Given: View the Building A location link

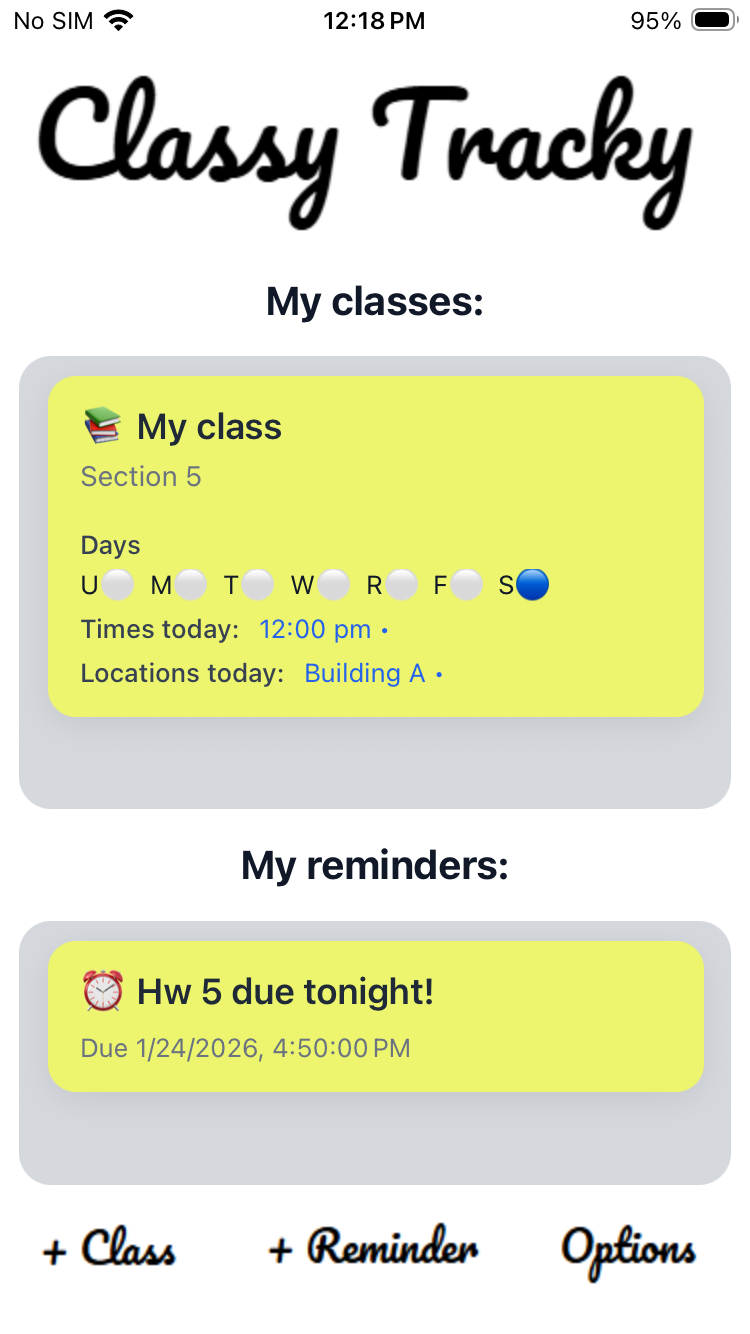Looking at the screenshot, I should pyautogui.click(x=365, y=674).
